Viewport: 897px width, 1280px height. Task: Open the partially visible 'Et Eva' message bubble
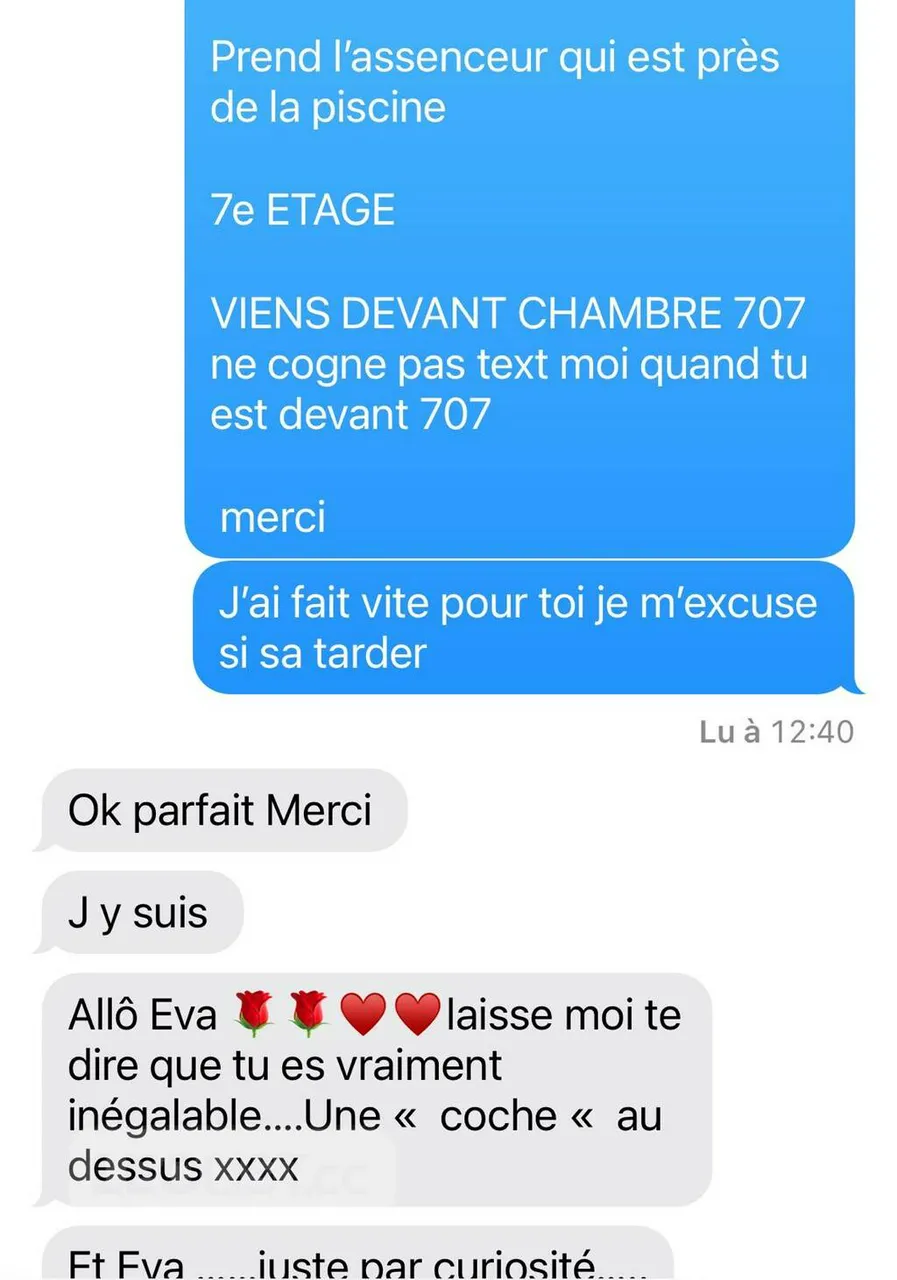tap(350, 1260)
